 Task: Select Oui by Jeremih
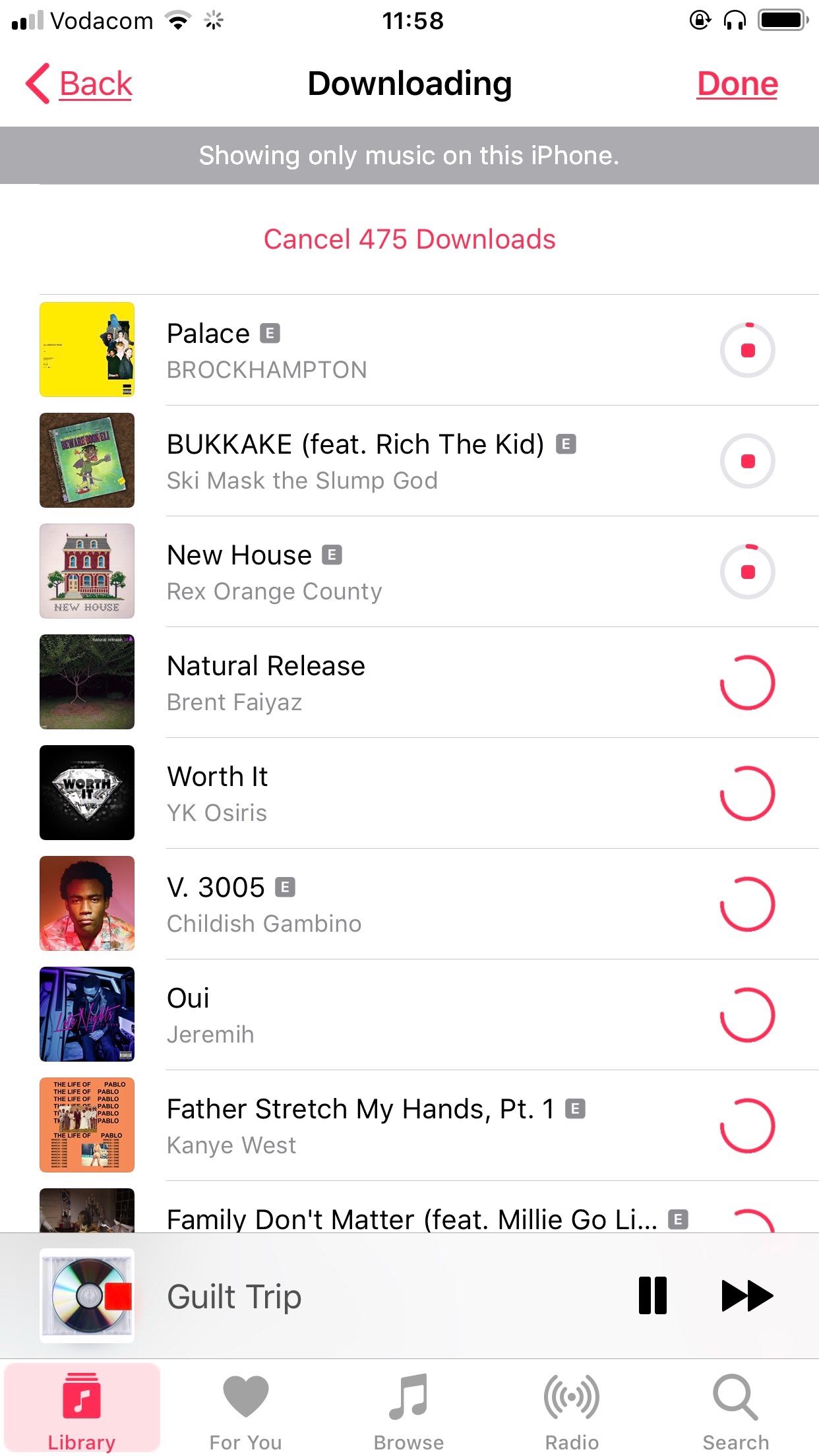pyautogui.click(x=396, y=1014)
